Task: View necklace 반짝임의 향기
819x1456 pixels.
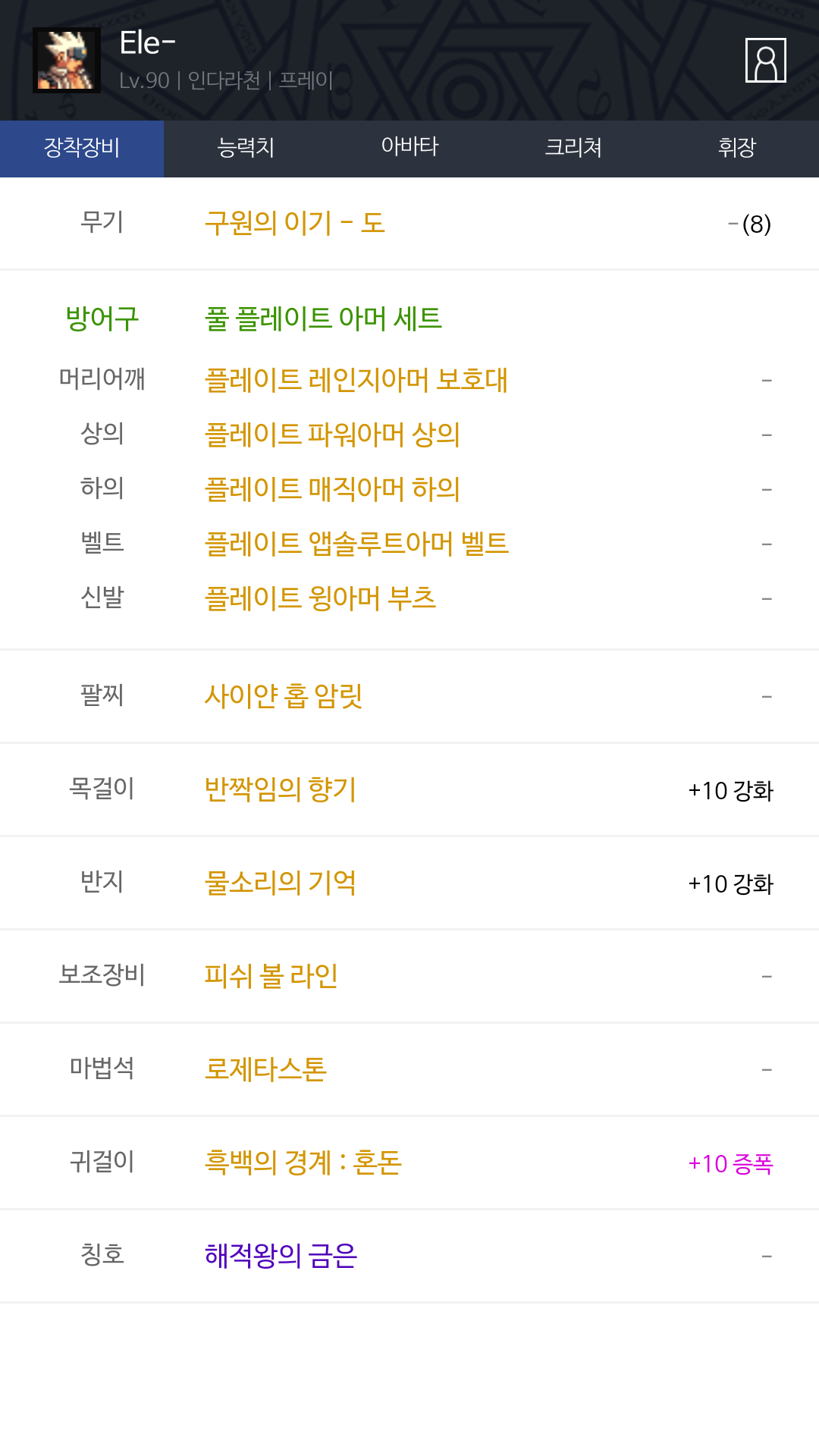Action: [281, 789]
